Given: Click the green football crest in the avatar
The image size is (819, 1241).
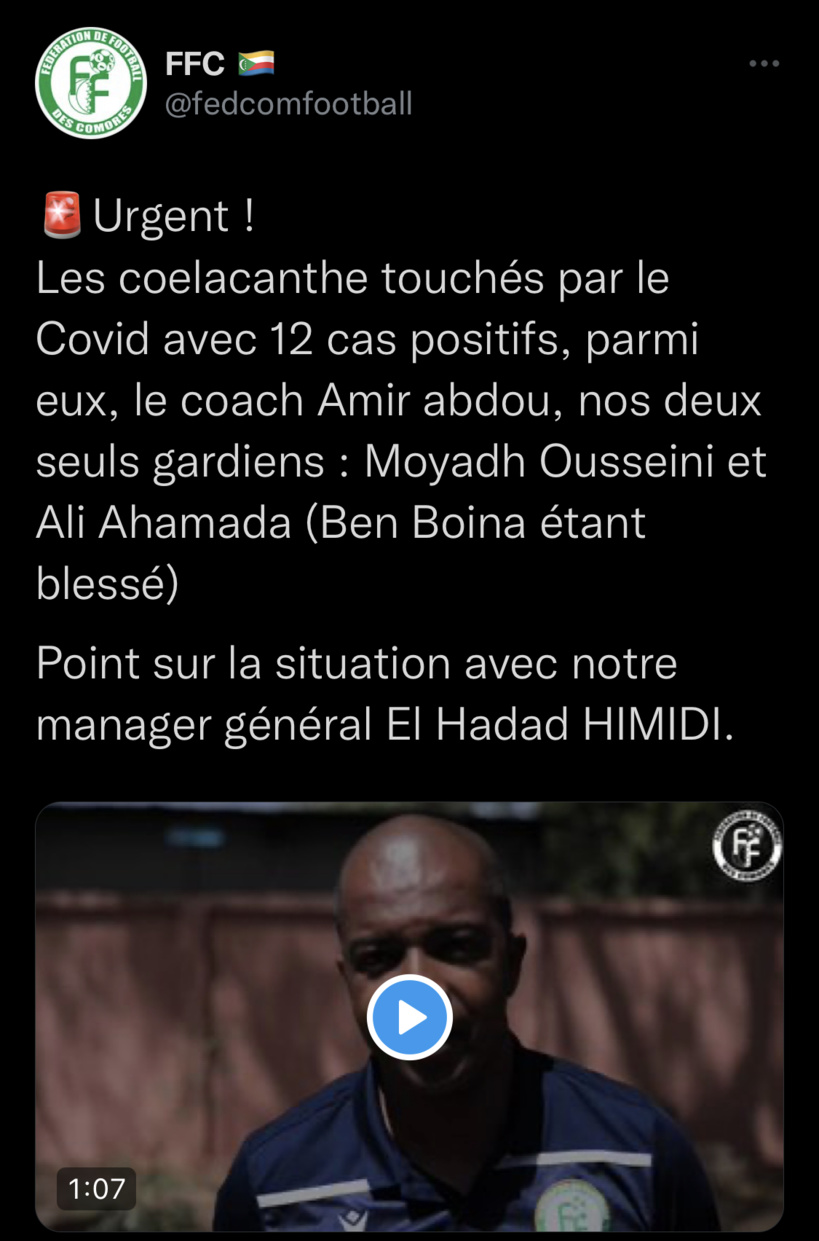Looking at the screenshot, I should pos(90,83).
